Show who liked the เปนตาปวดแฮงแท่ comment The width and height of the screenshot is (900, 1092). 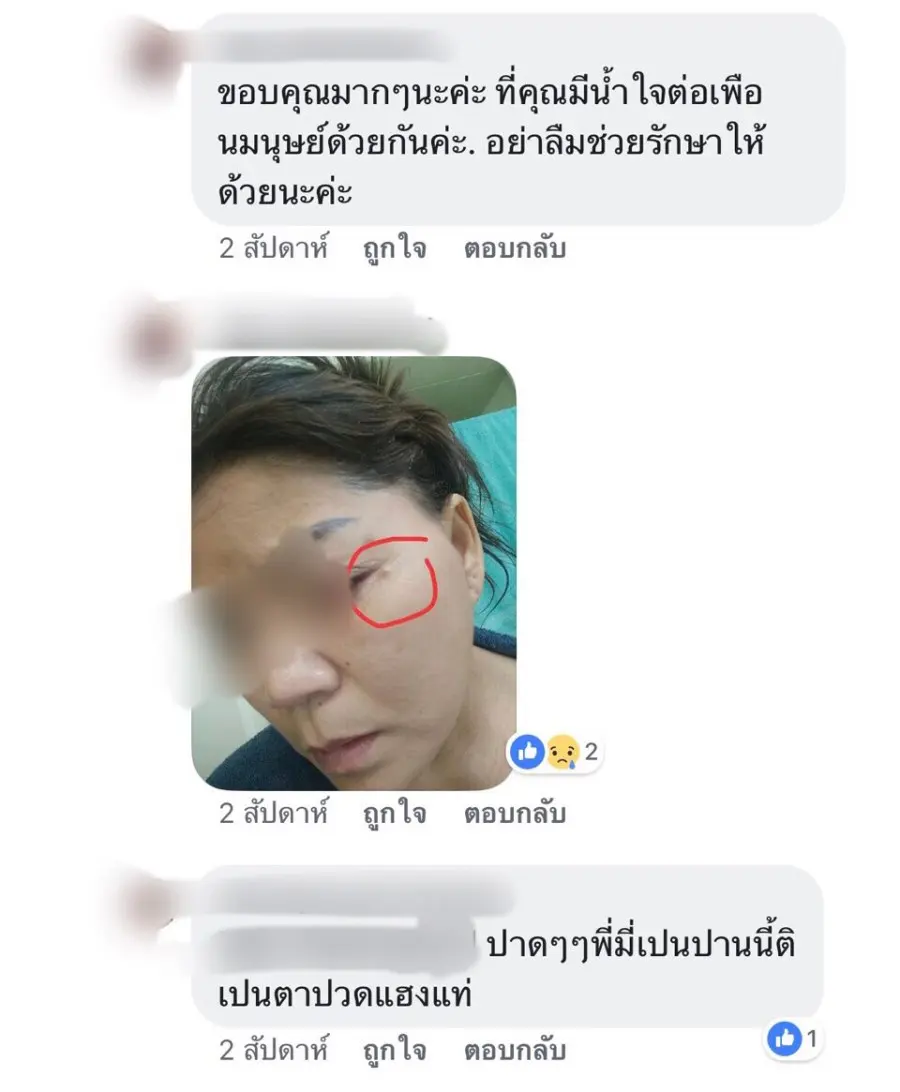pyautogui.click(x=792, y=1039)
